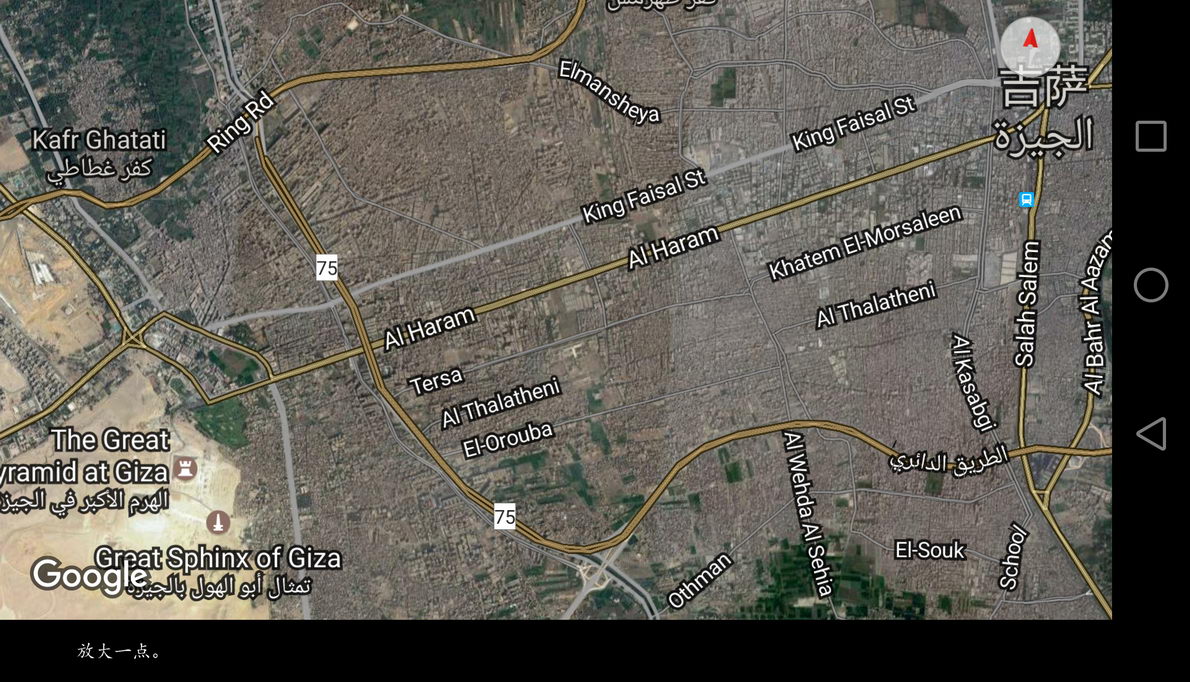Open recent apps with the square button
The height and width of the screenshot is (682, 1190).
coord(1151,136)
